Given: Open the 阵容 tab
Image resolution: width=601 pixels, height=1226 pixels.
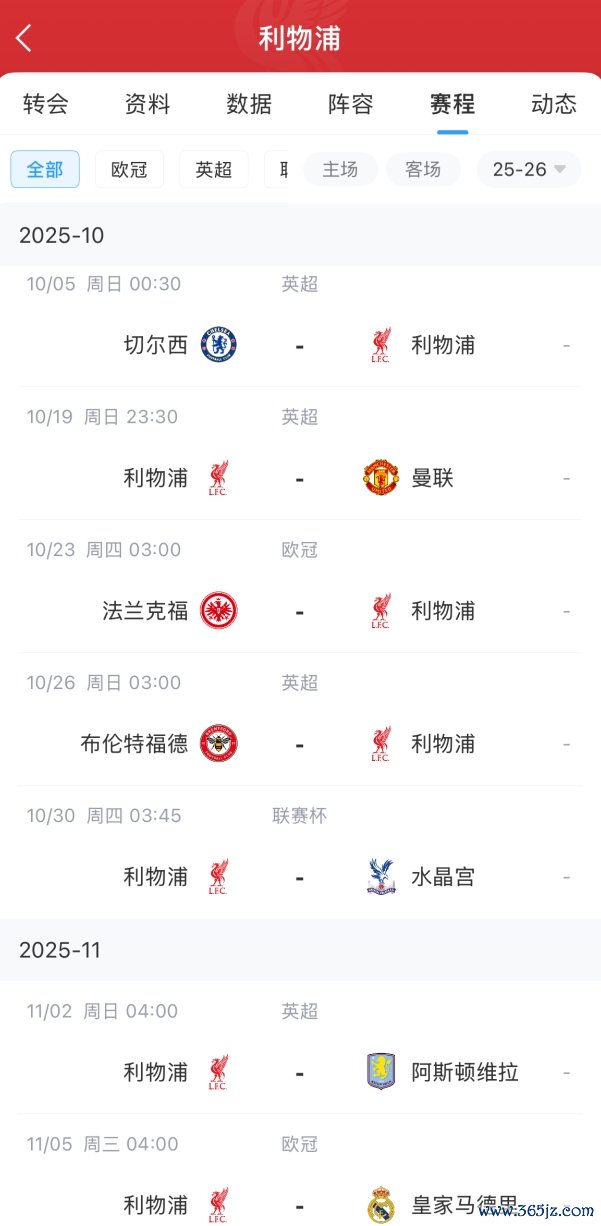Looking at the screenshot, I should click(351, 104).
